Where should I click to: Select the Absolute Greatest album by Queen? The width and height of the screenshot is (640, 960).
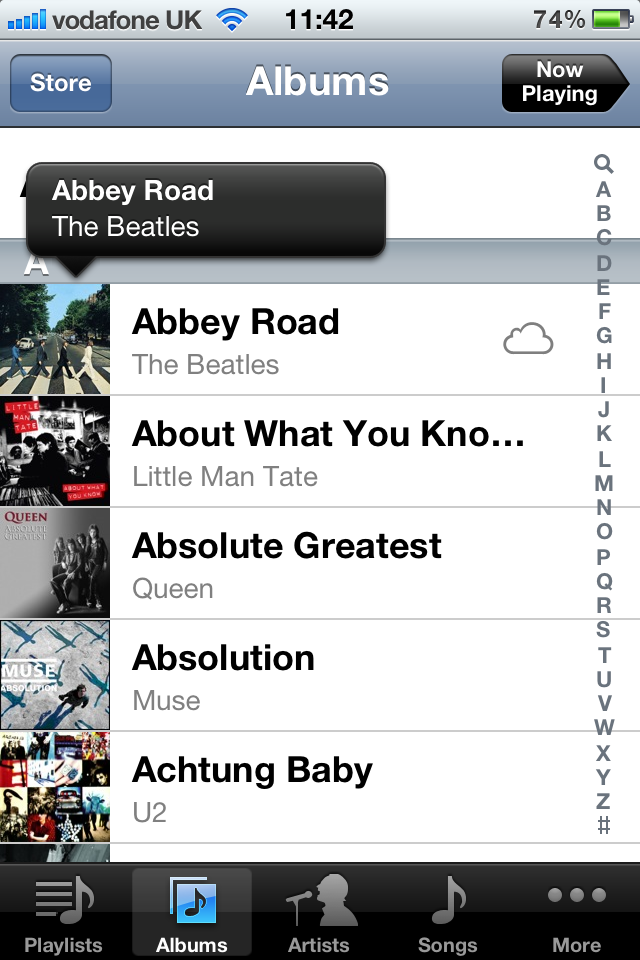pos(300,564)
